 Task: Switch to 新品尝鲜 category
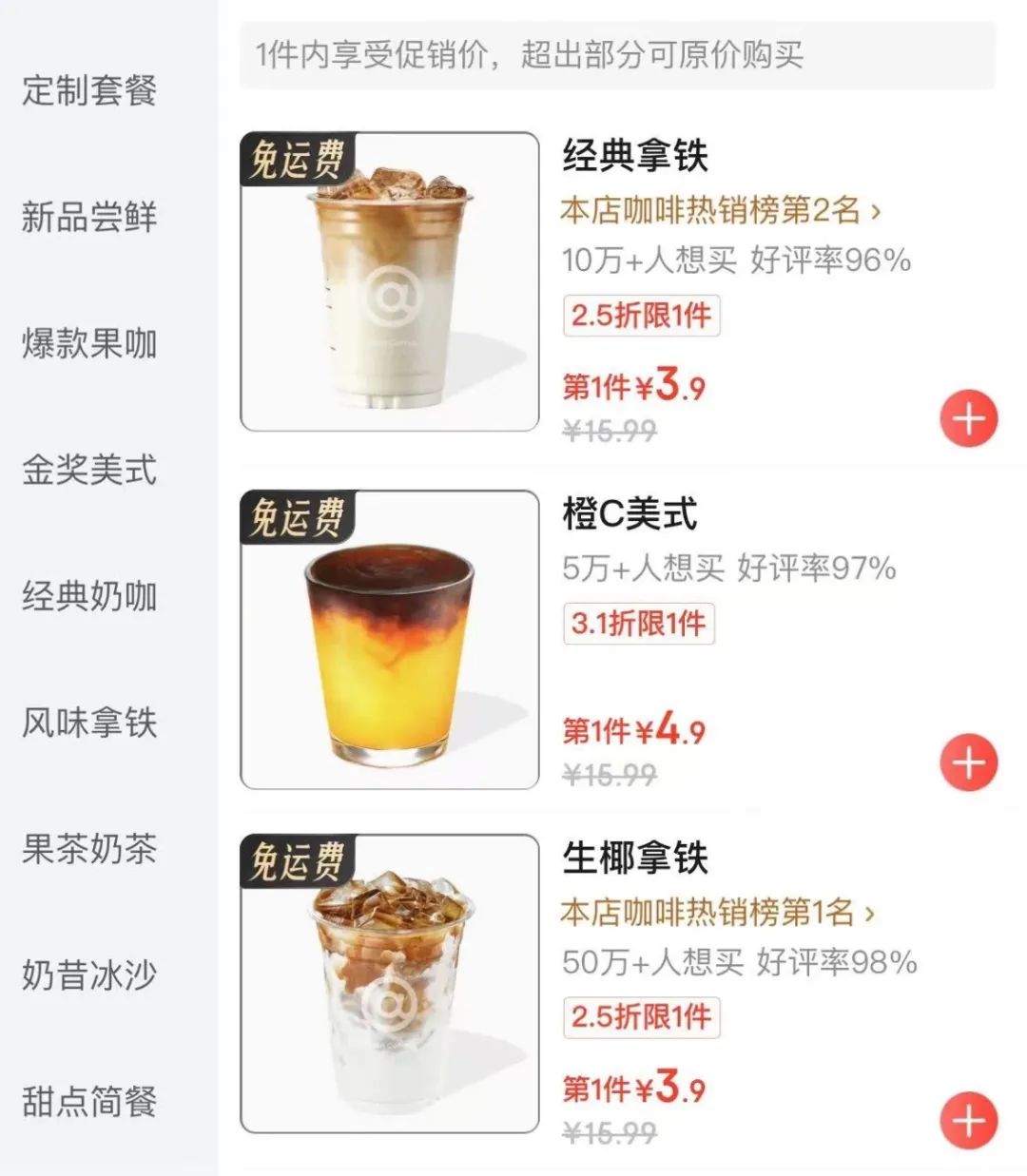pos(89,218)
